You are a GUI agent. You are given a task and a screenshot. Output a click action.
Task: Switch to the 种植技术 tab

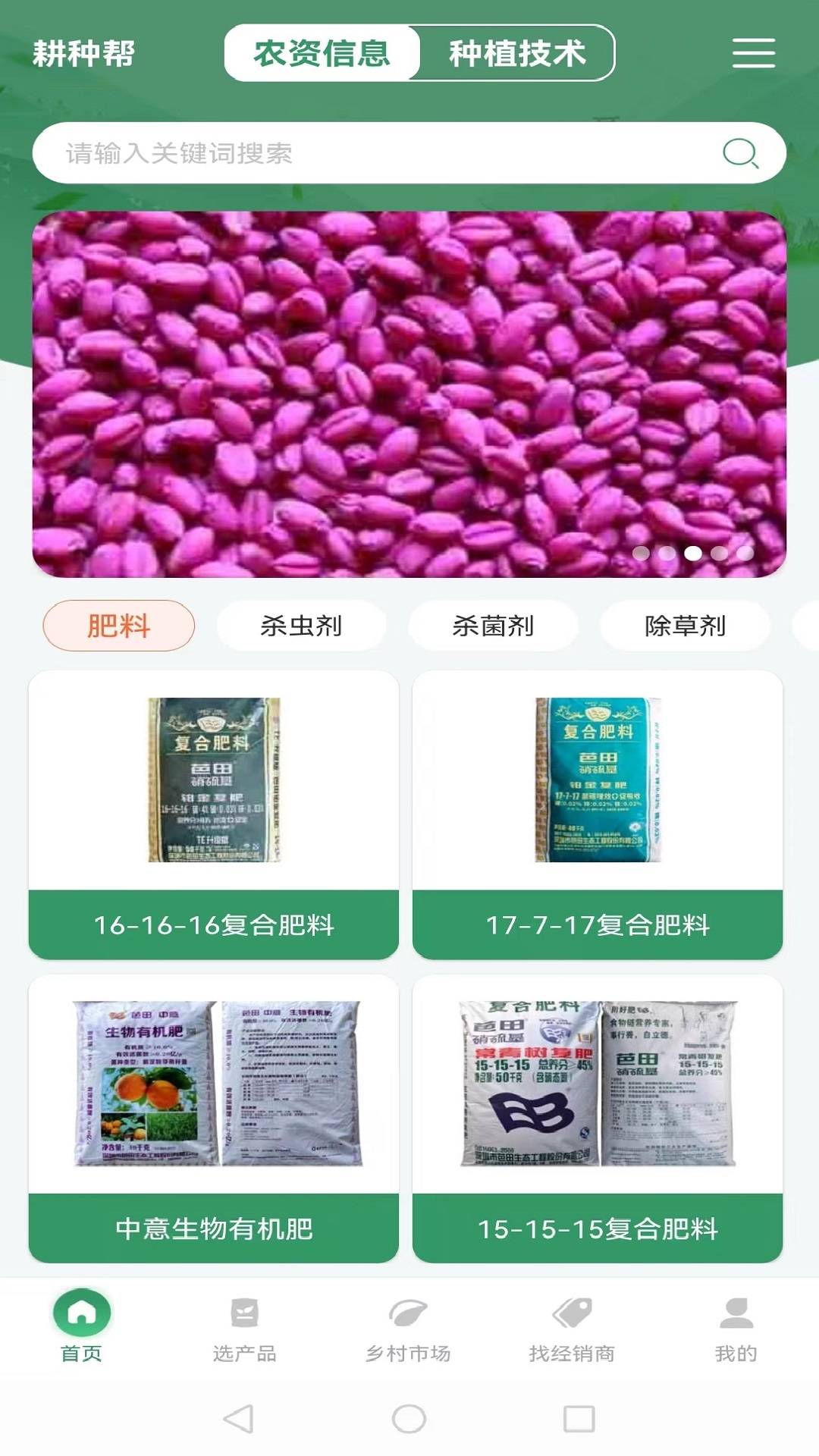point(517,53)
